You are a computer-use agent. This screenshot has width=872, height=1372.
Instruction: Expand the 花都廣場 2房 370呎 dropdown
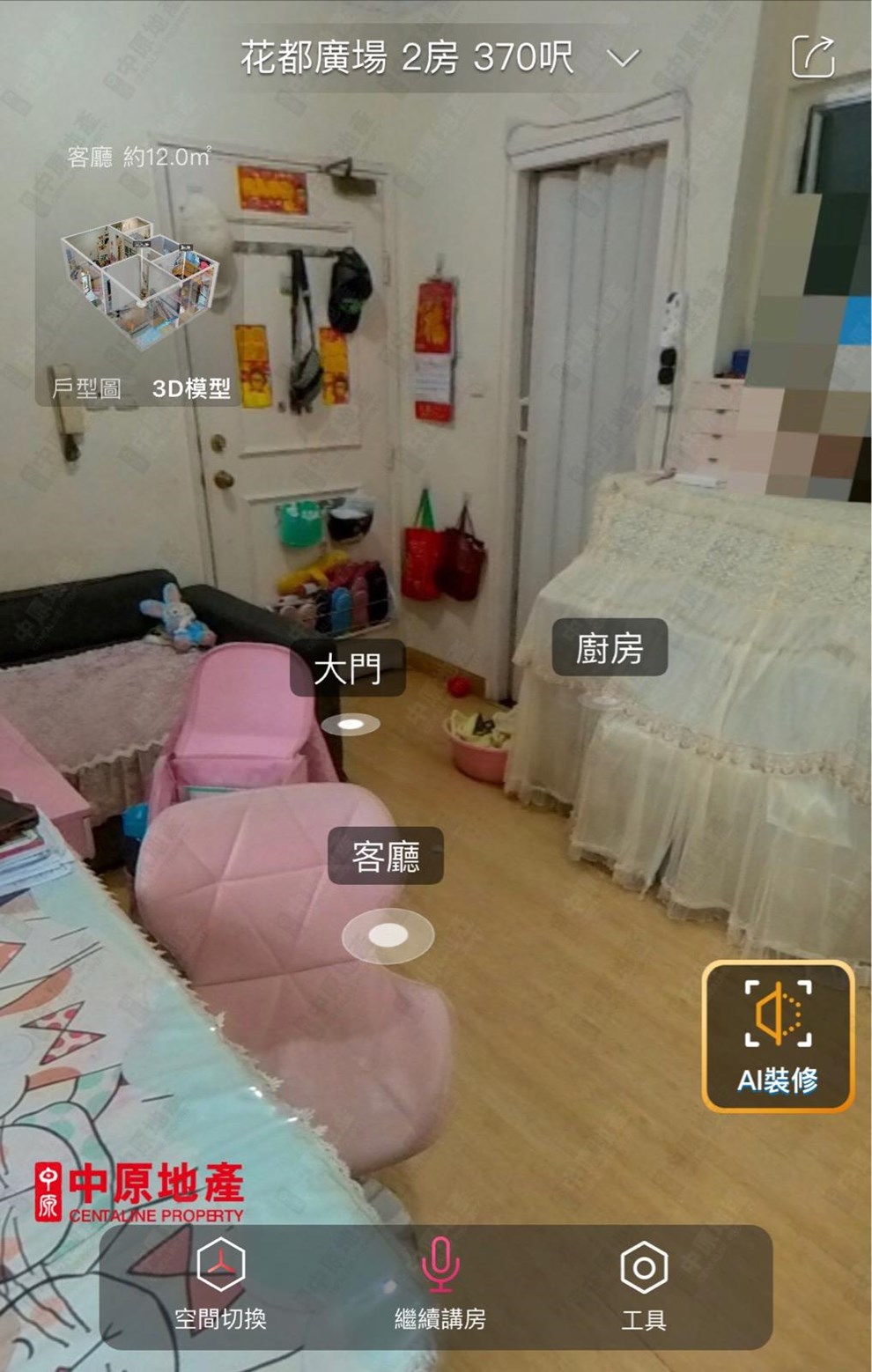coord(623,59)
